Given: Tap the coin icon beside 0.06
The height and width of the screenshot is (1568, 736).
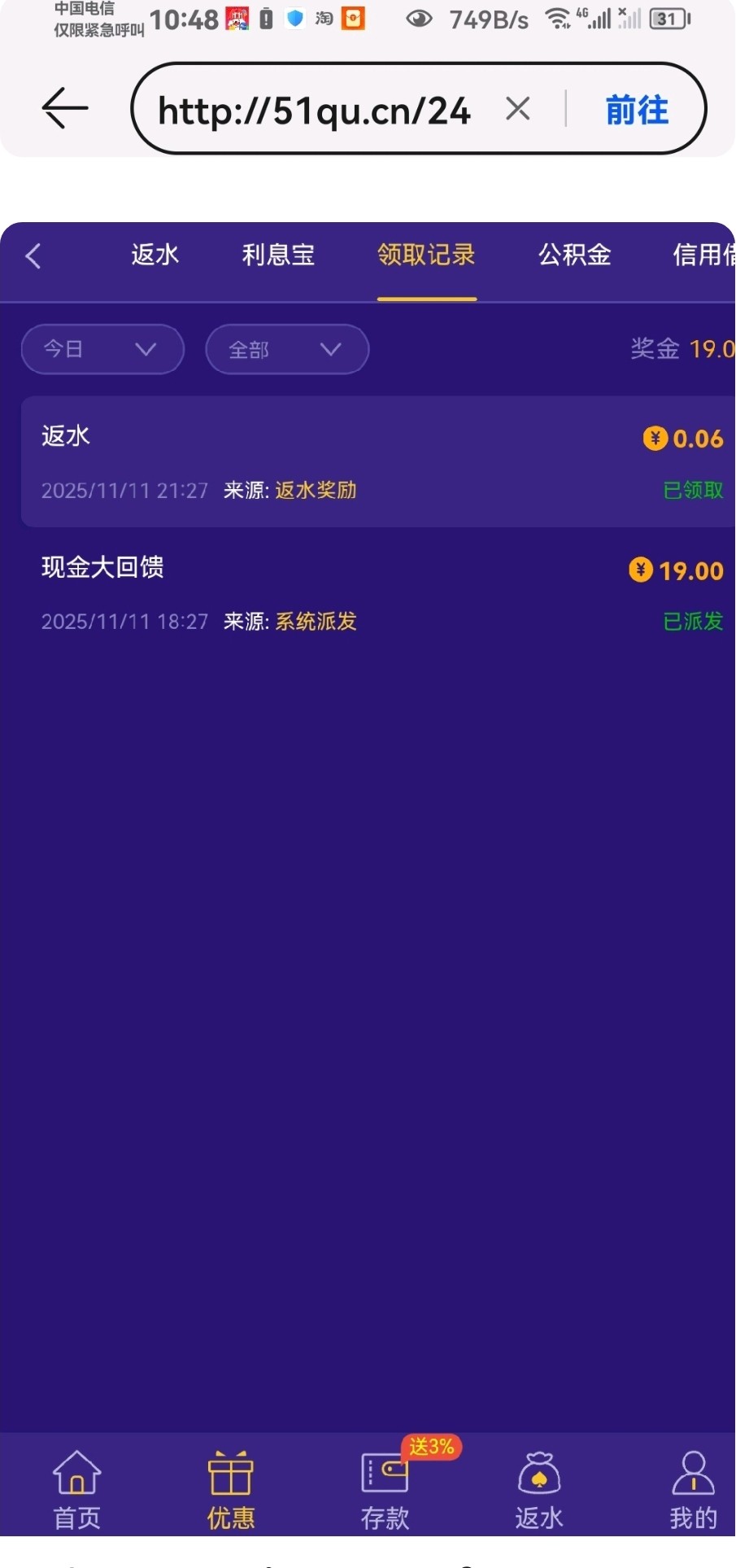Looking at the screenshot, I should click(x=655, y=438).
